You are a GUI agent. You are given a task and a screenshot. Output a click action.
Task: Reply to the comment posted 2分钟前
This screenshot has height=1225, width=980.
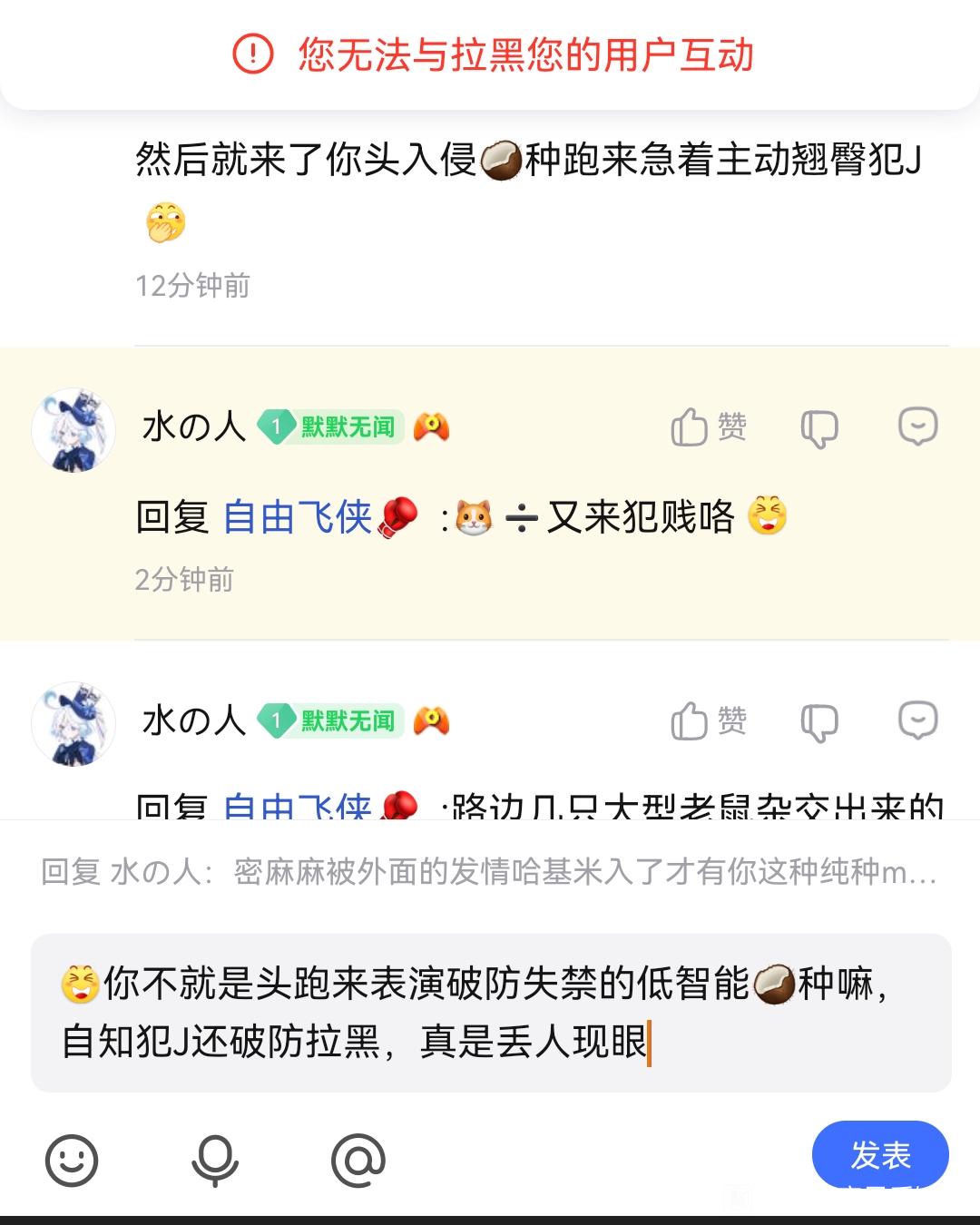(x=917, y=426)
